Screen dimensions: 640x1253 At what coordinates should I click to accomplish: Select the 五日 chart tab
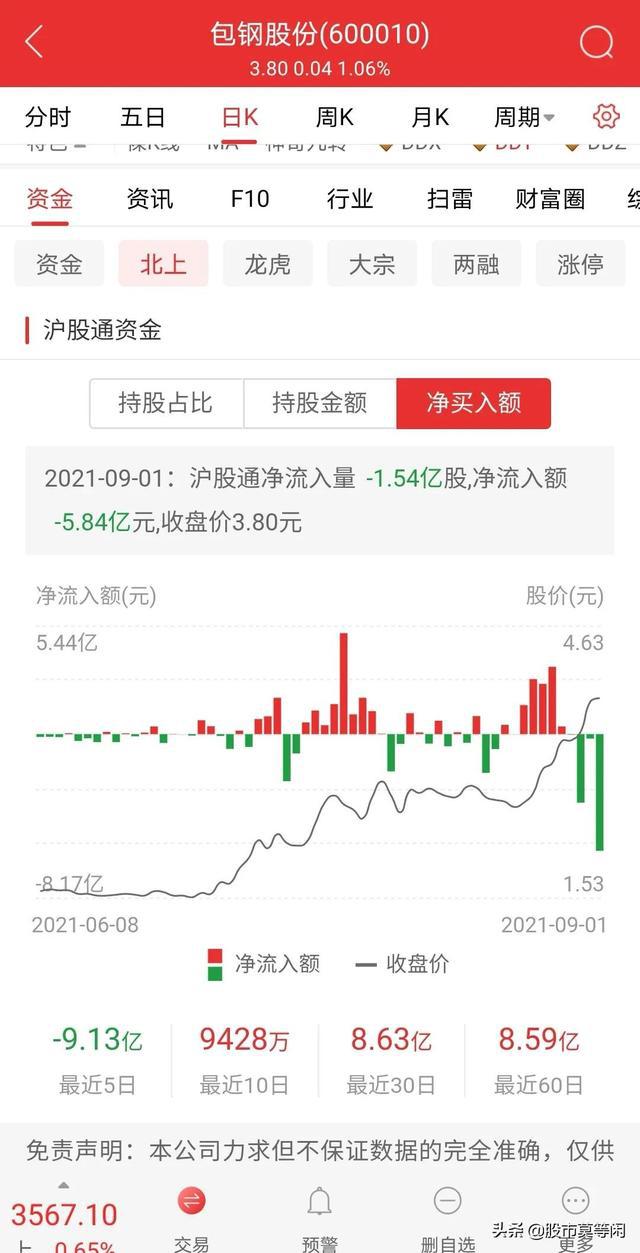pyautogui.click(x=143, y=117)
